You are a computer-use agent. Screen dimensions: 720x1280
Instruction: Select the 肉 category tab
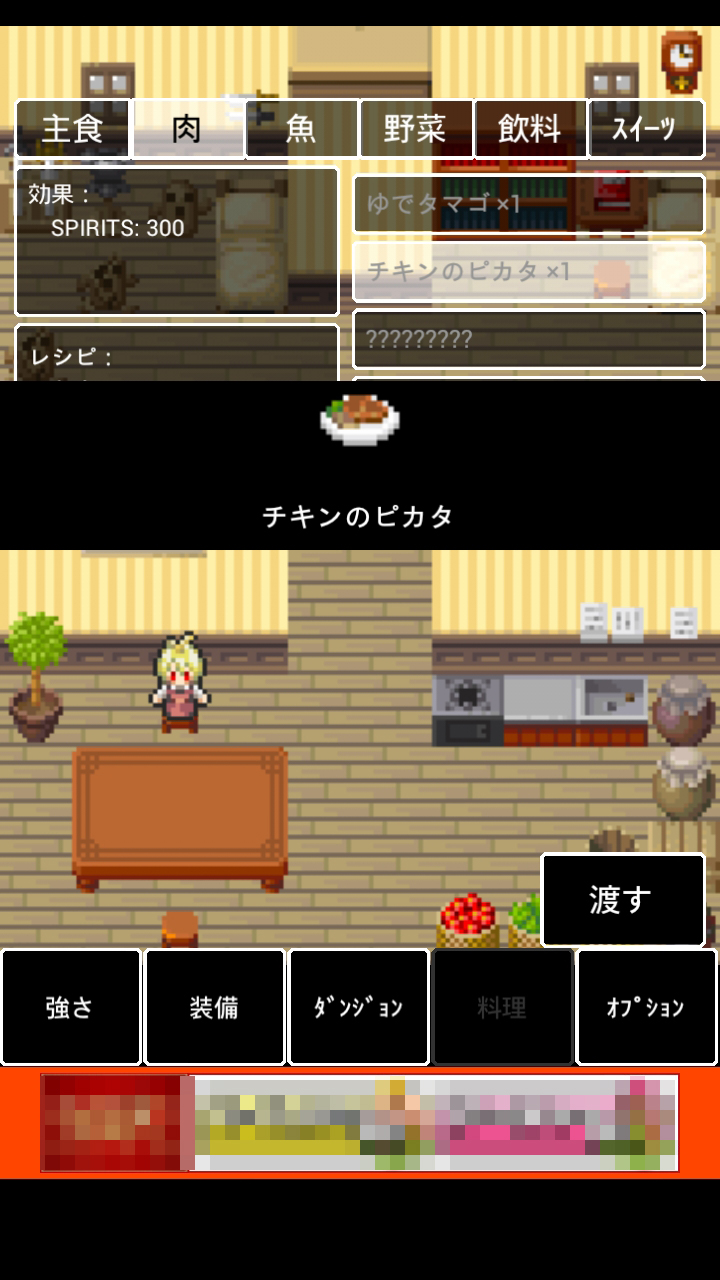187,129
